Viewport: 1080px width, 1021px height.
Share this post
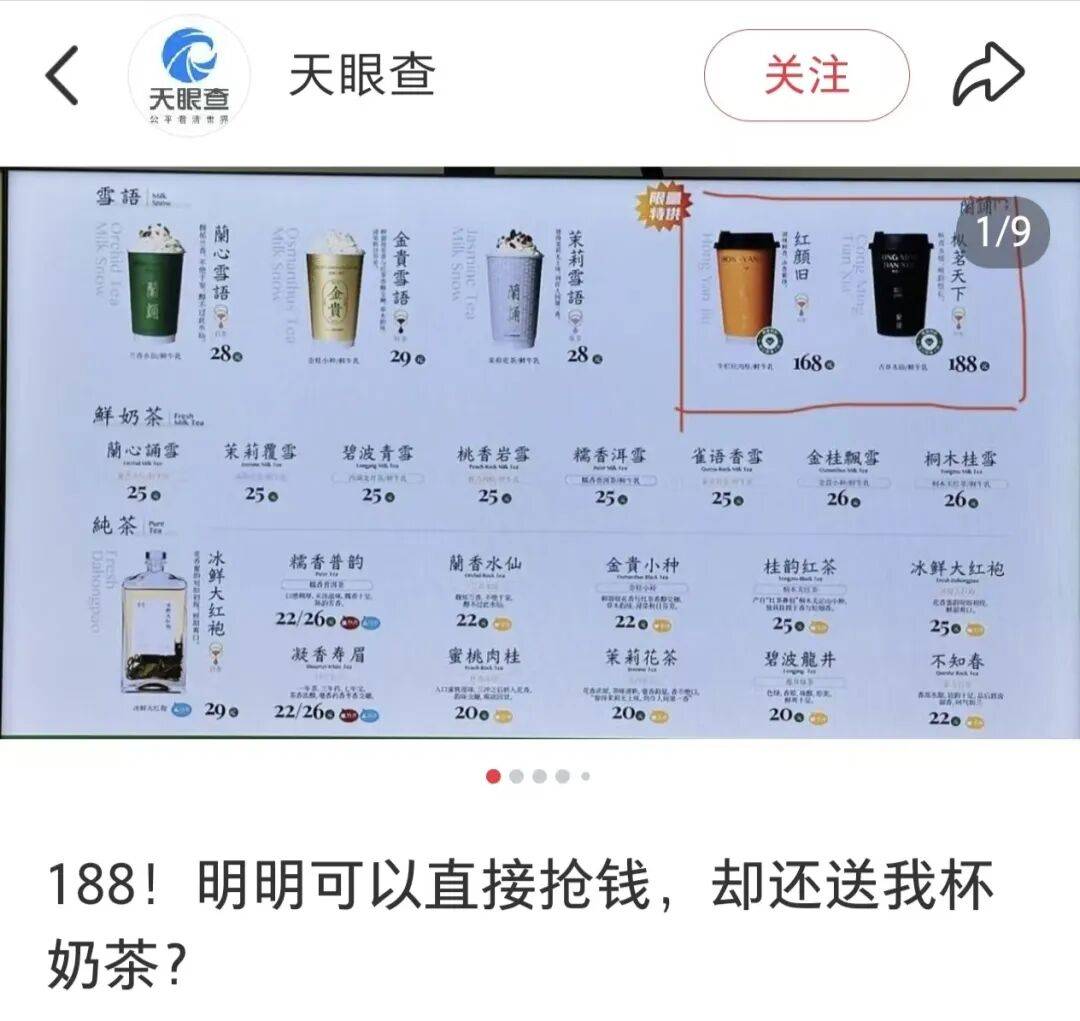click(987, 76)
